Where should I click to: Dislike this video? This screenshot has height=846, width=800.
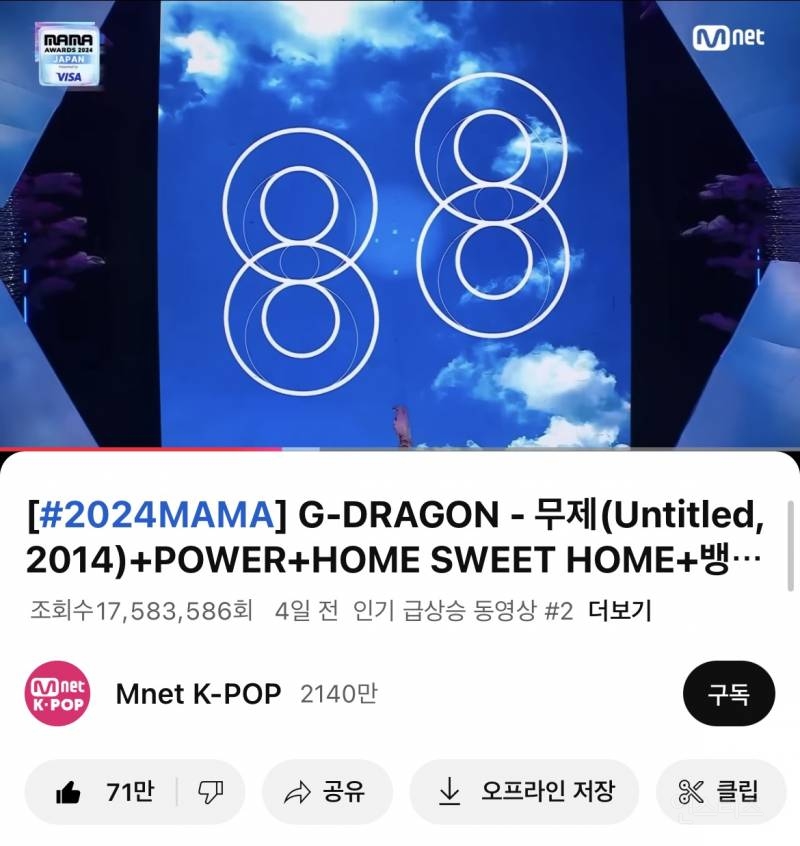[x=210, y=792]
